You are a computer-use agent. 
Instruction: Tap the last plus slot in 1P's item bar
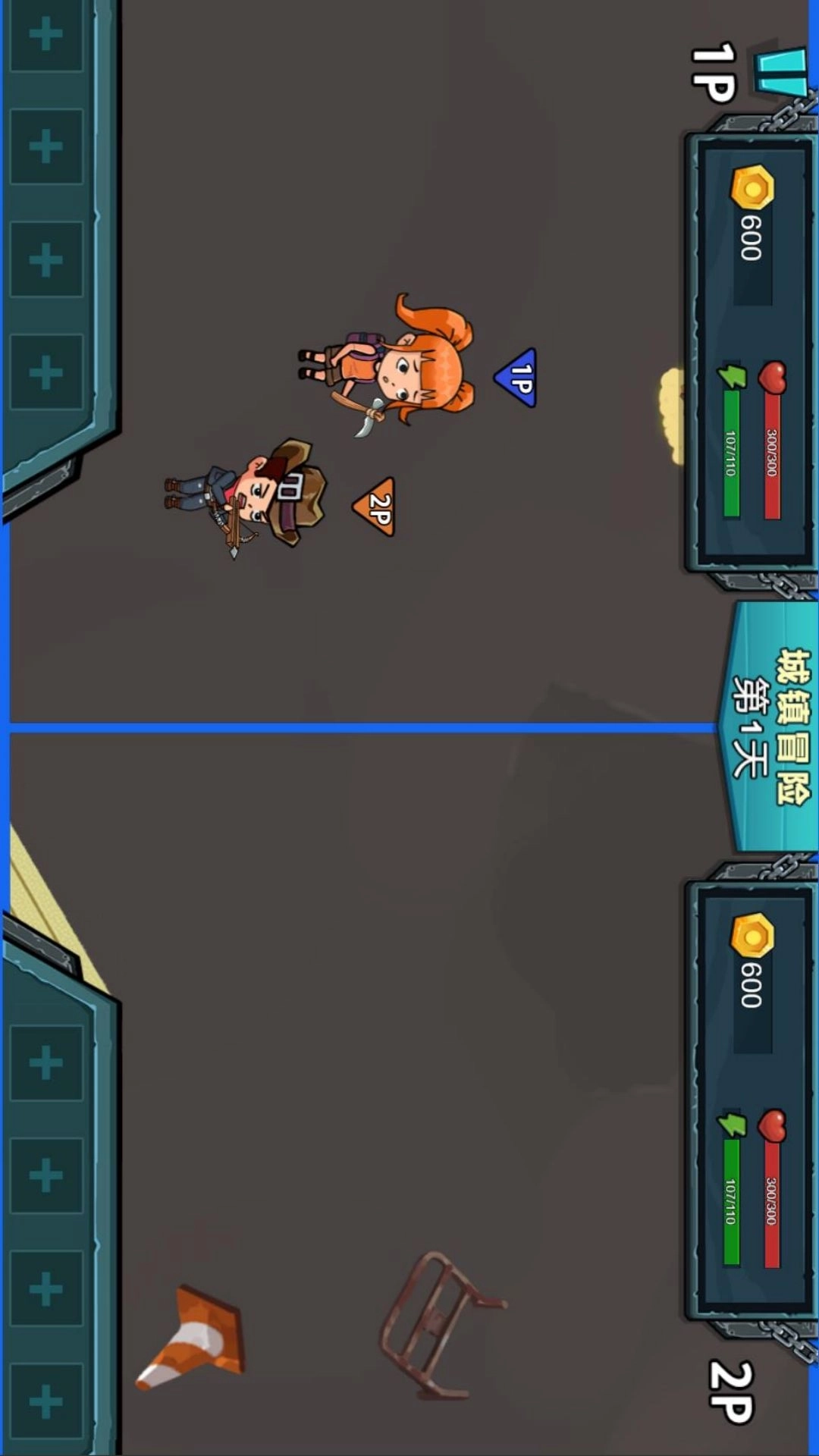[x=45, y=372]
